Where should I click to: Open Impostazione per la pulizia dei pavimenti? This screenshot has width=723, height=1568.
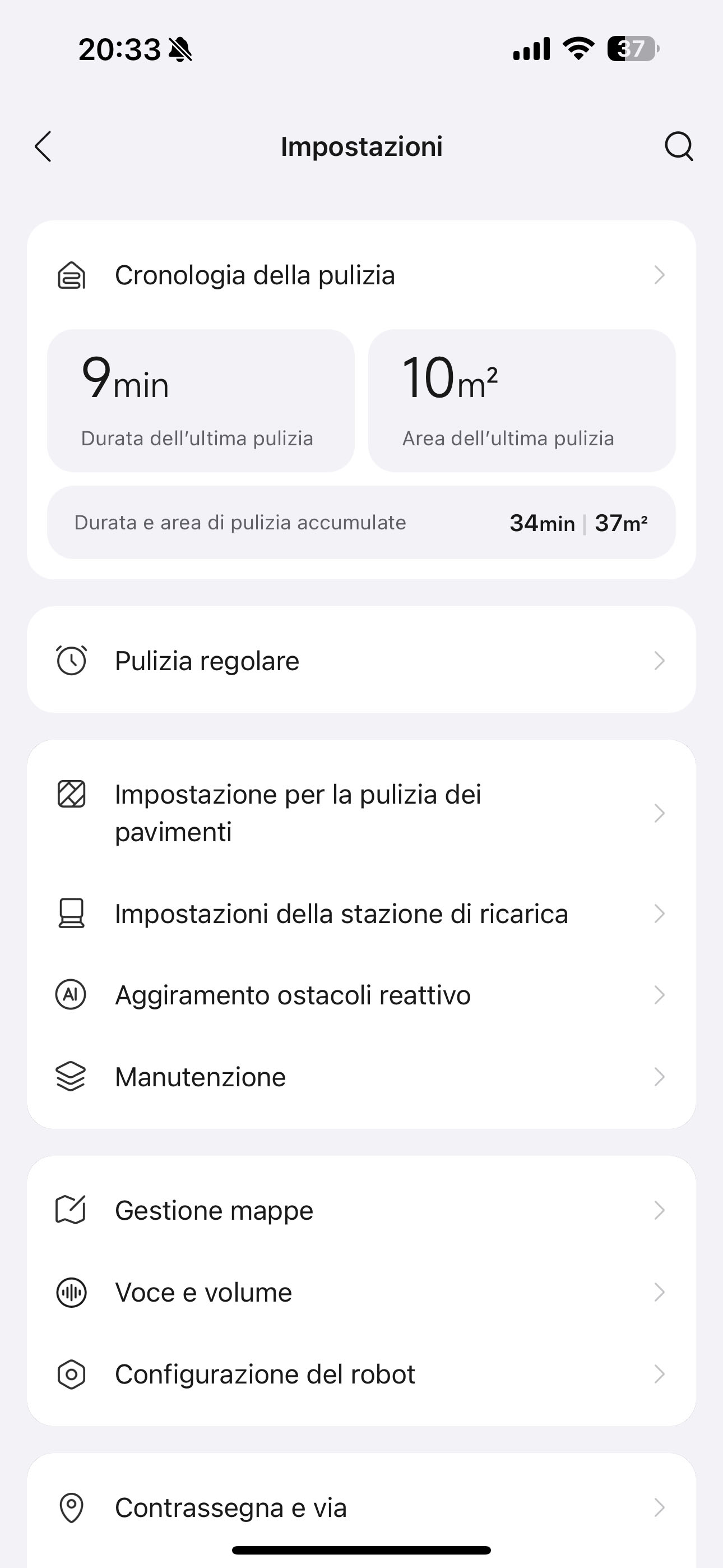[x=361, y=813]
